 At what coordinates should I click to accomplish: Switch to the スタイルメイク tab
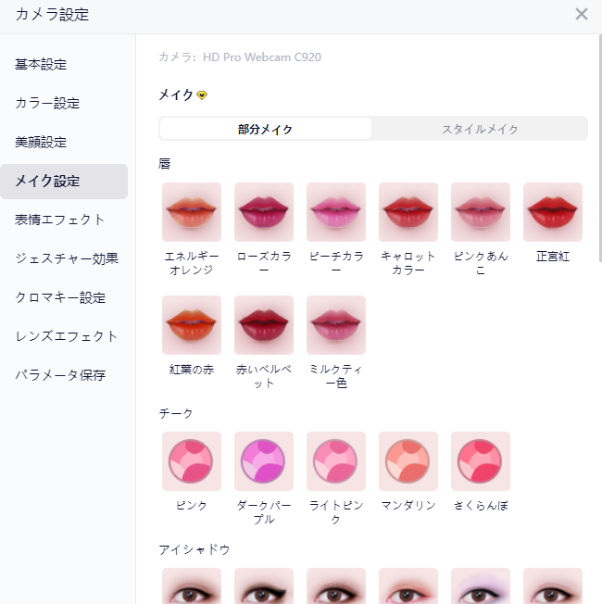pos(480,129)
